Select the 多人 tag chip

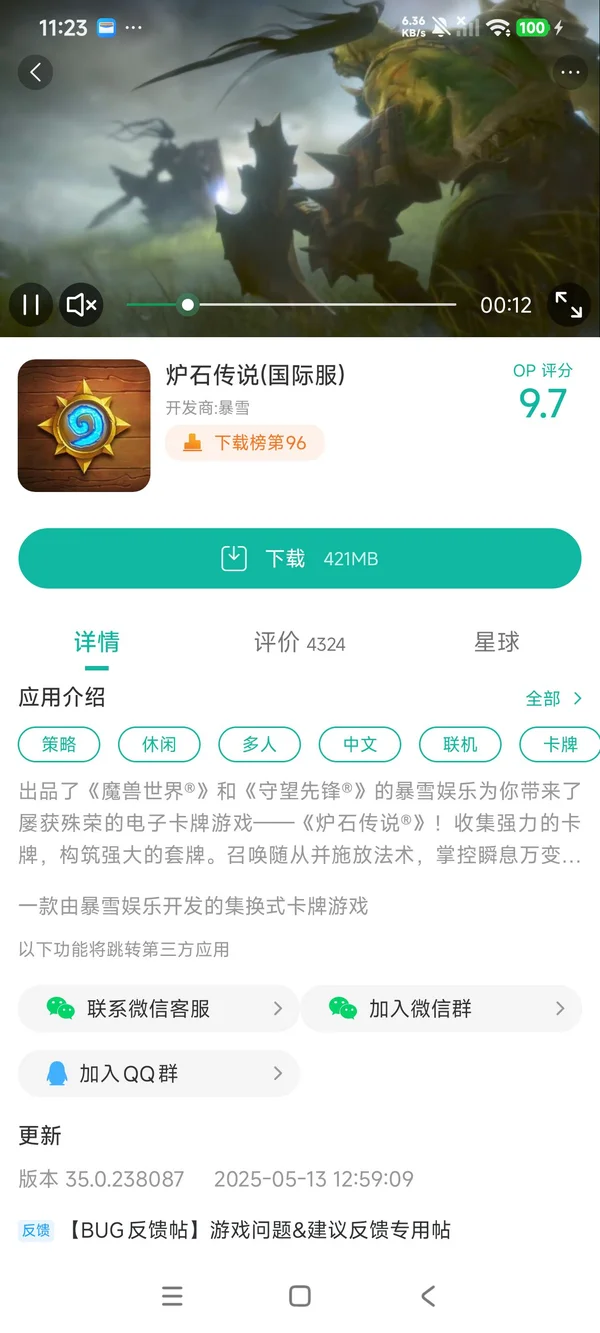tap(260, 744)
